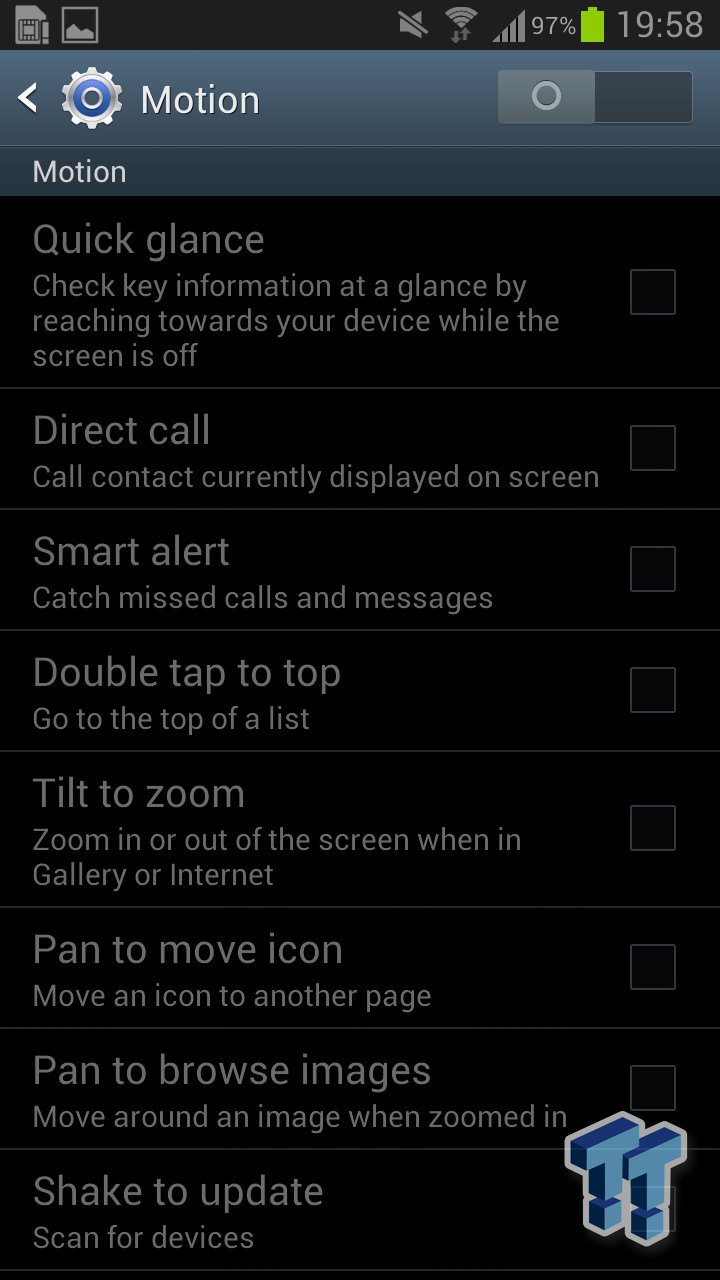Enable the Quick glance checkbox
The height and width of the screenshot is (1280, 720).
[652, 292]
